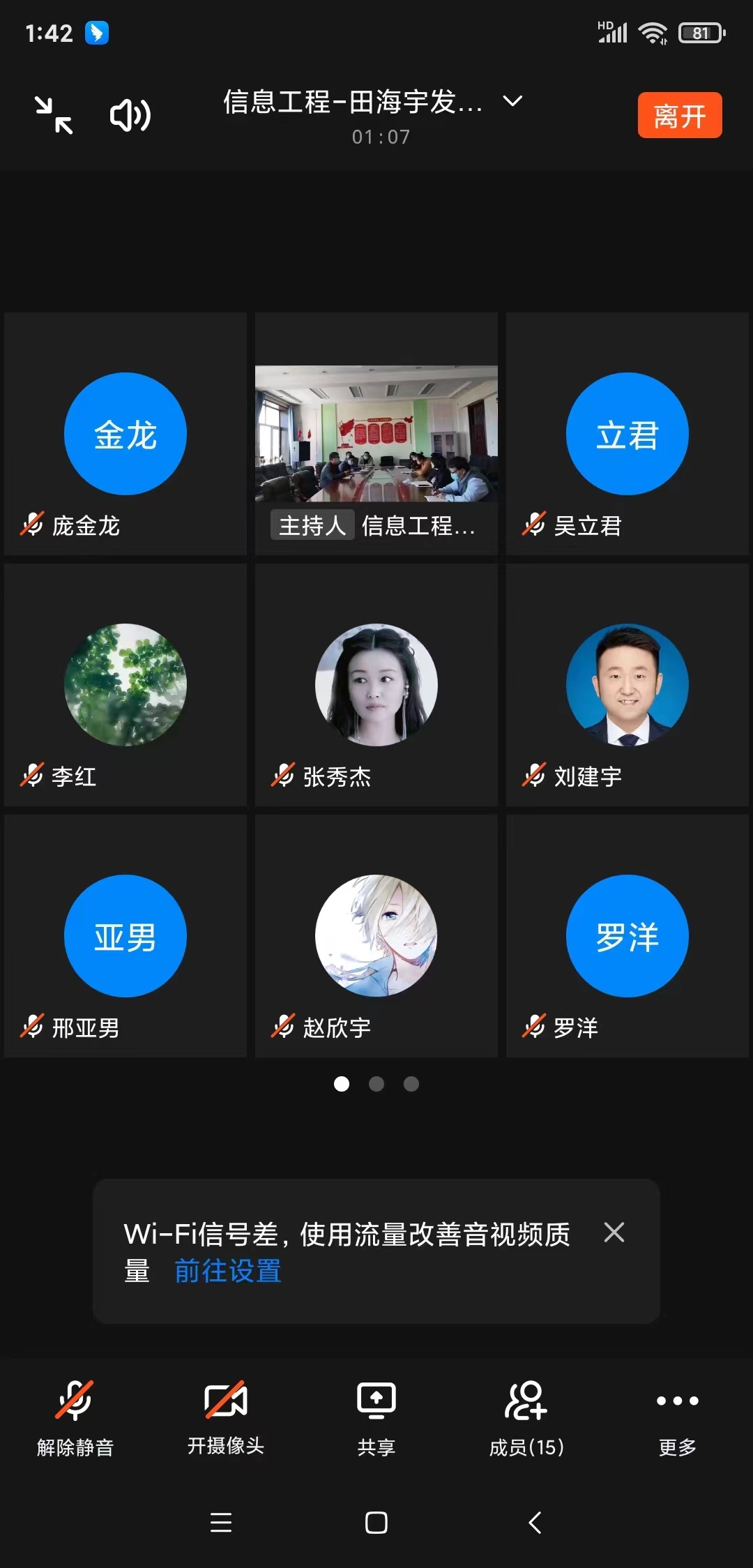Select the host video tile 主持人
753x1568 pixels.
376,434
